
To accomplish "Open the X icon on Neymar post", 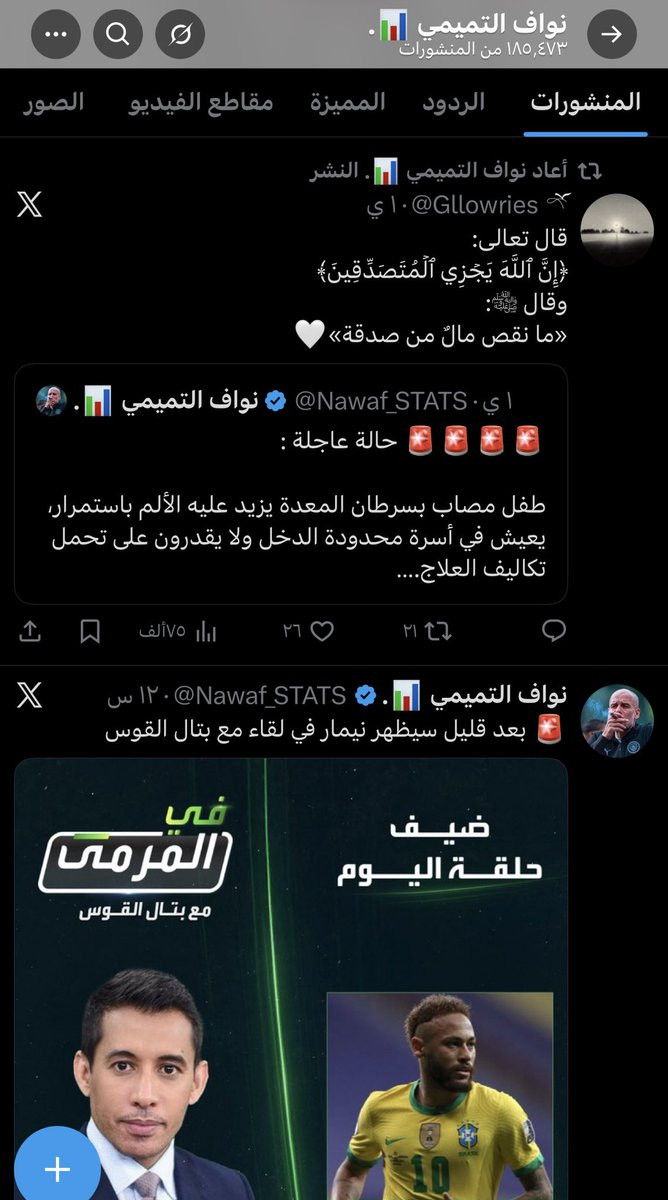I will click(x=30, y=696).
